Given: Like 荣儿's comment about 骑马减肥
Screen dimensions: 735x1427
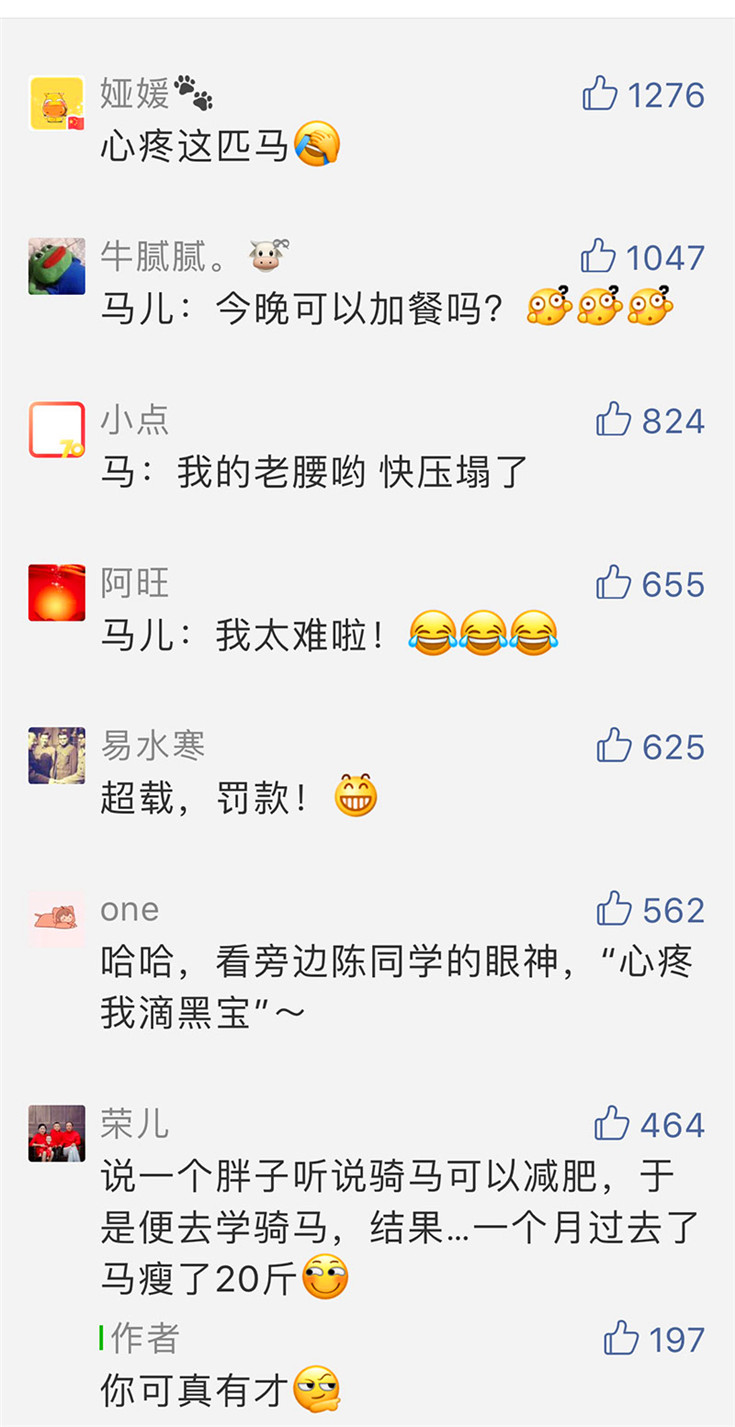Looking at the screenshot, I should coord(612,1124).
